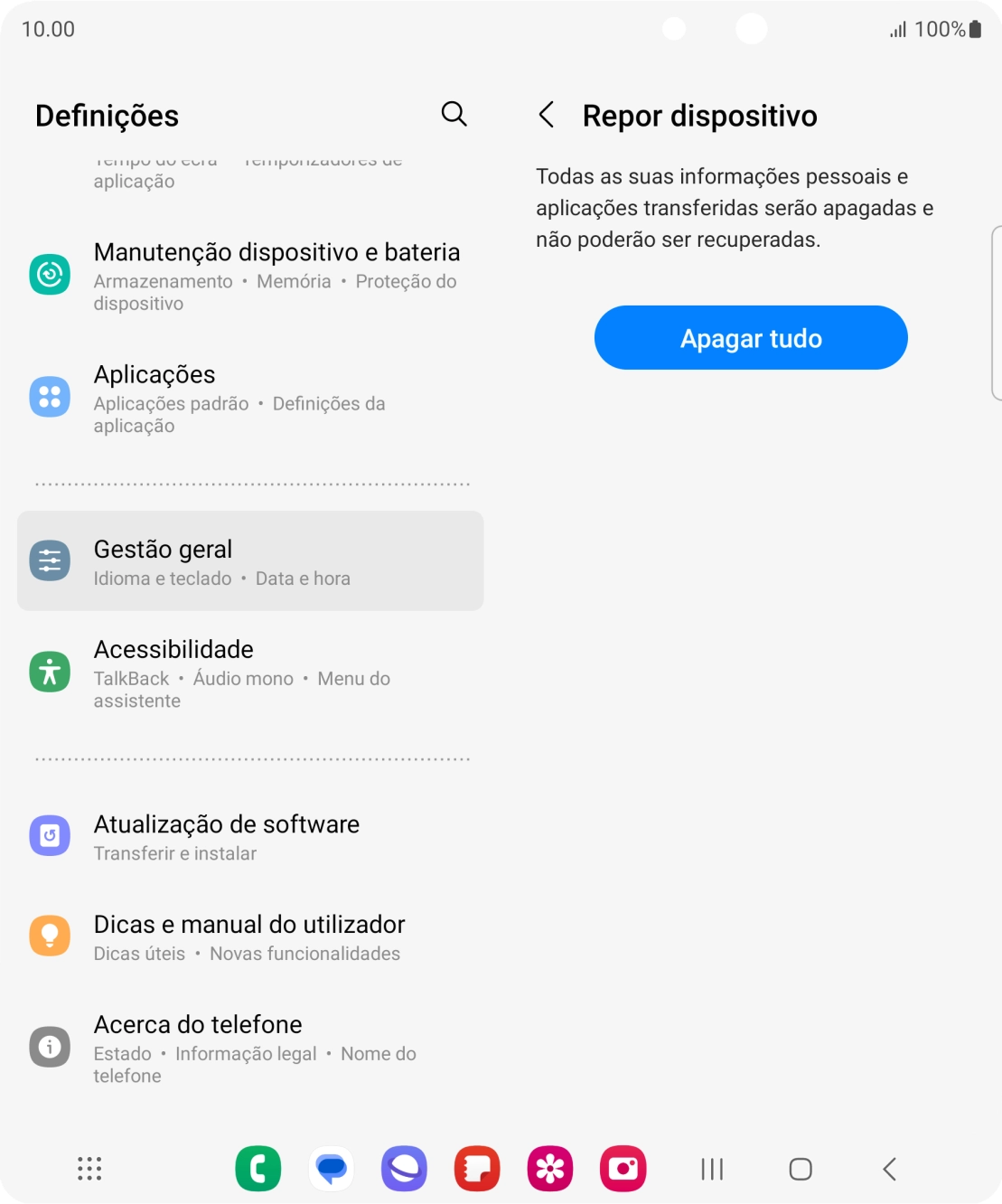The width and height of the screenshot is (1002, 1204).
Task: Select the Gestão geral menu entry
Action: coord(250,560)
